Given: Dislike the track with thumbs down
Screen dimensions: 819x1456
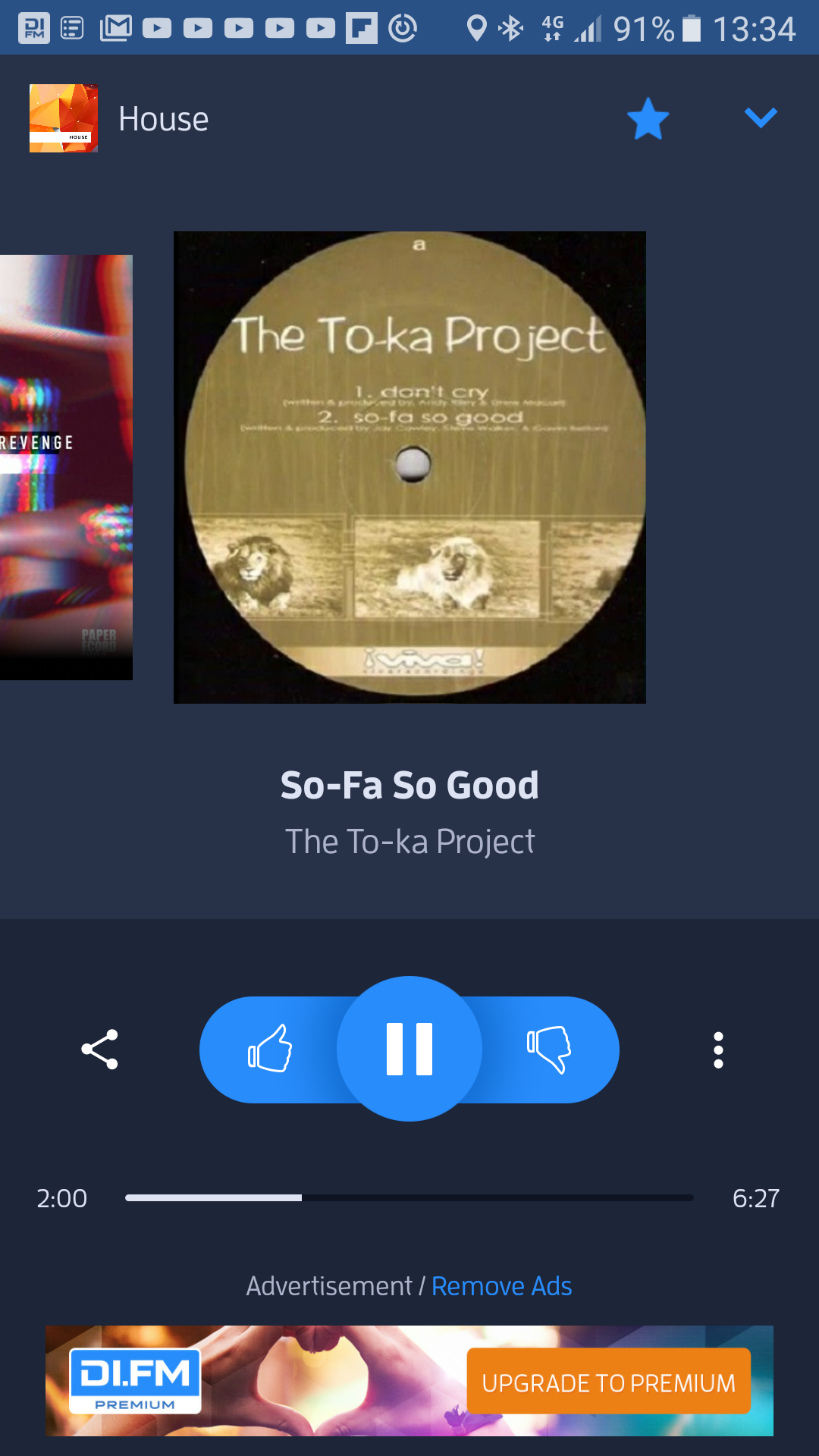Looking at the screenshot, I should click(x=549, y=1049).
